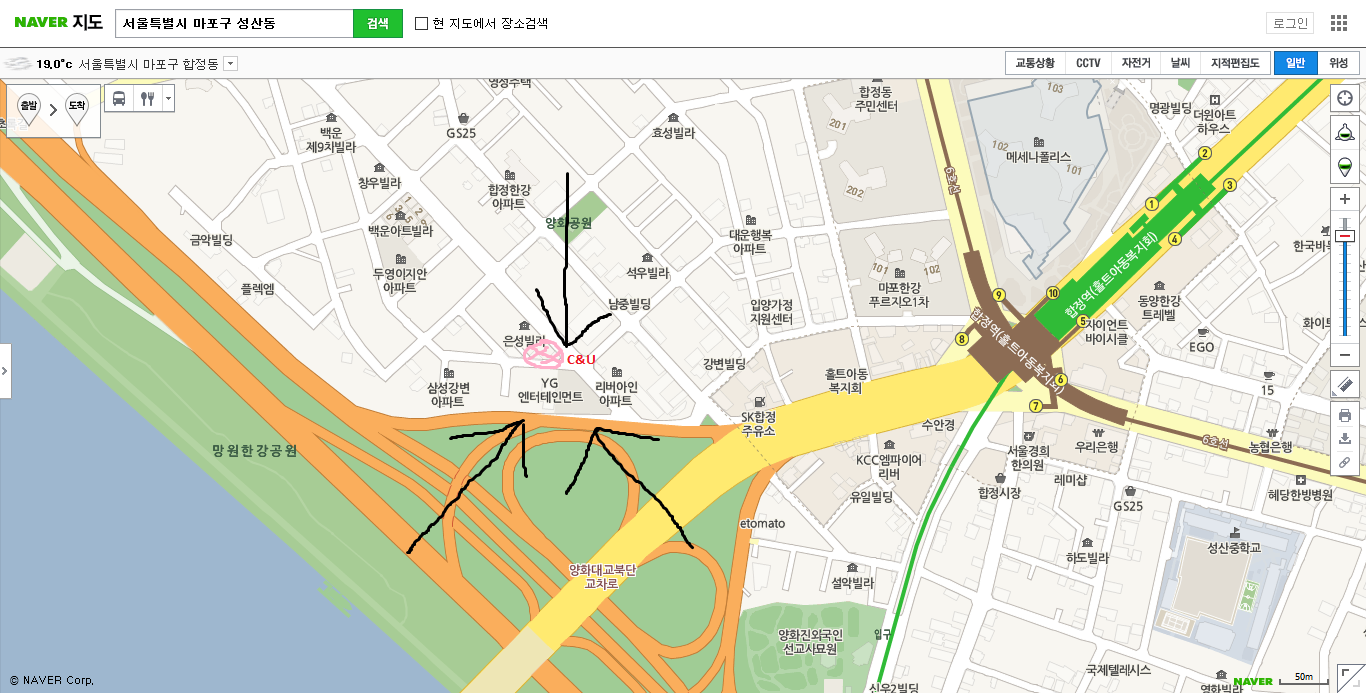Expand the 합정동 location dropdown
This screenshot has width=1366, height=693.
click(x=231, y=64)
